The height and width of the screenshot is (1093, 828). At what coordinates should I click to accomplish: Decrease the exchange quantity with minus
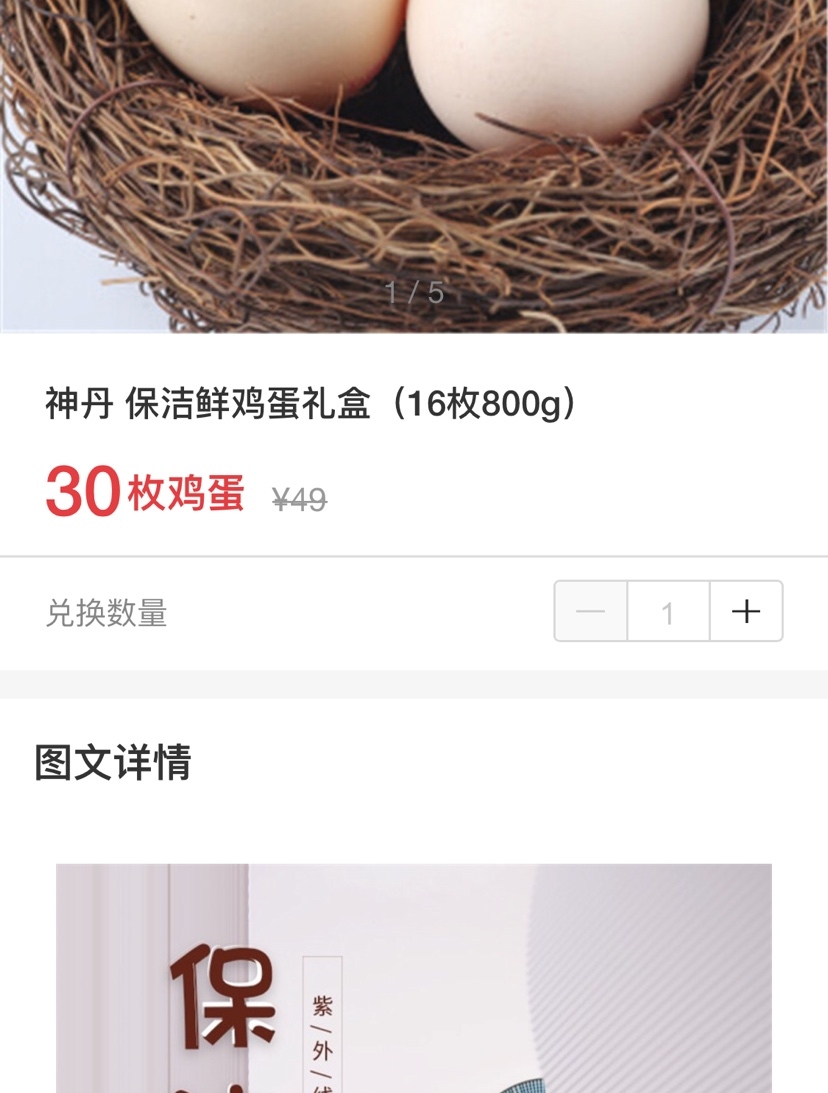591,611
